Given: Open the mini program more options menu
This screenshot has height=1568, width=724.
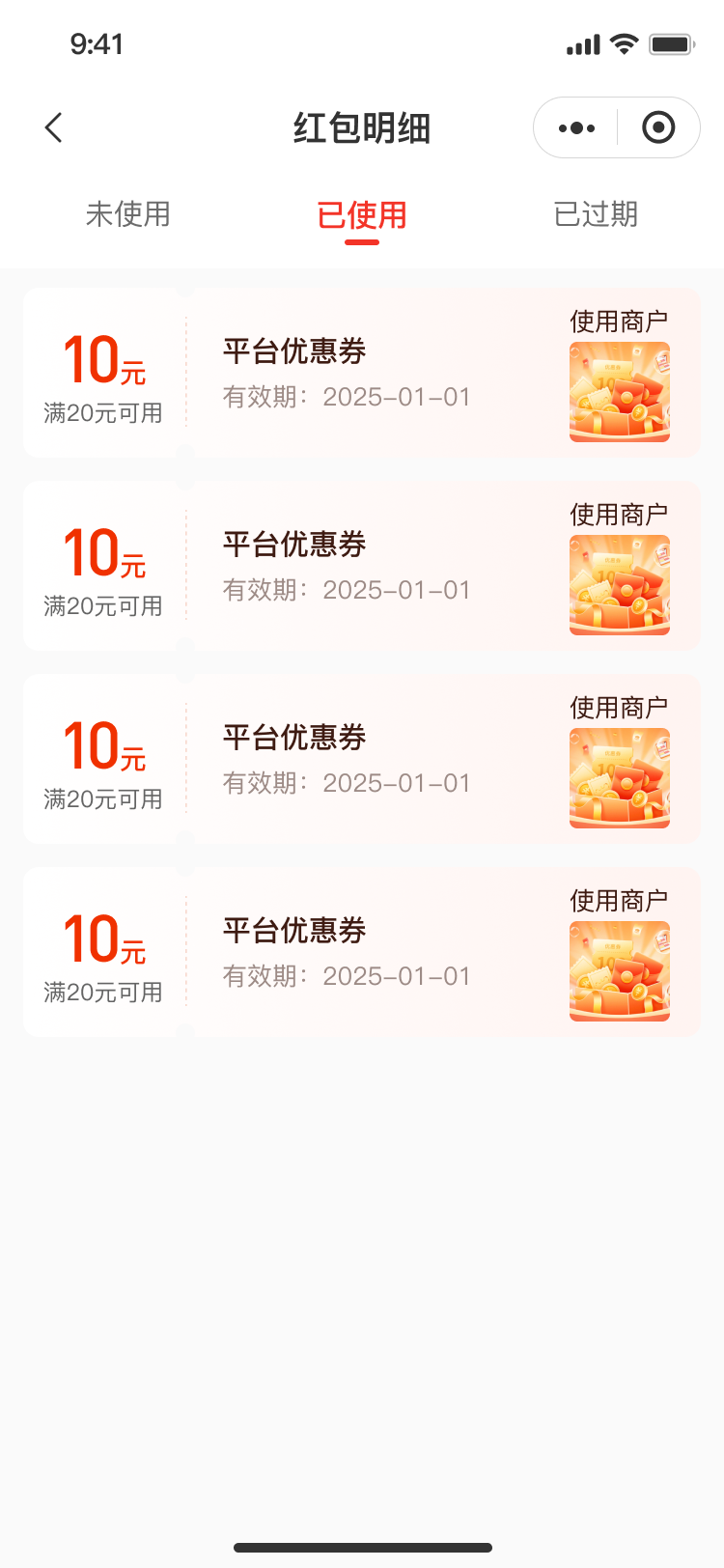Looking at the screenshot, I should 576,127.
